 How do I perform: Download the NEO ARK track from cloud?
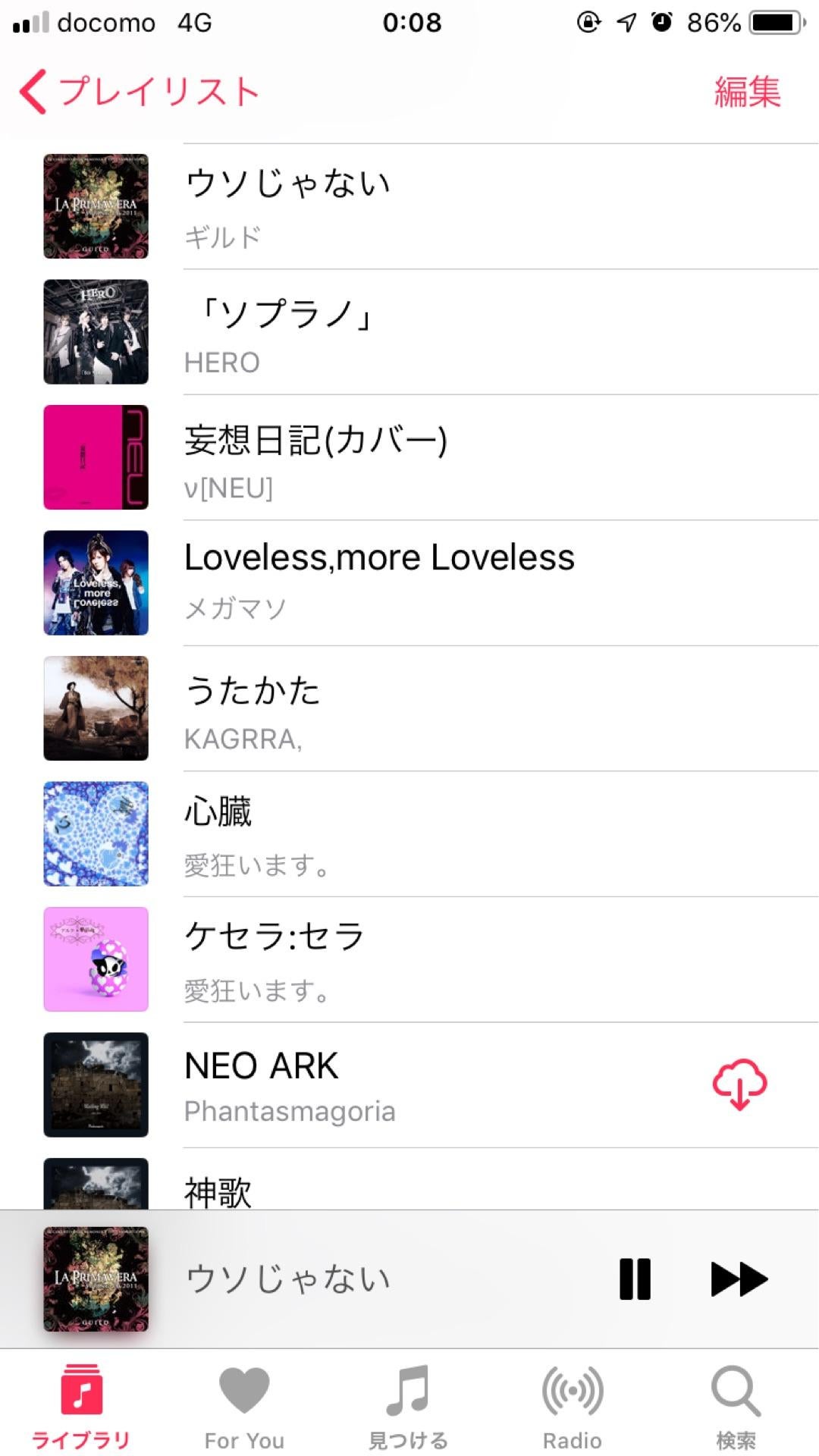click(x=739, y=1084)
